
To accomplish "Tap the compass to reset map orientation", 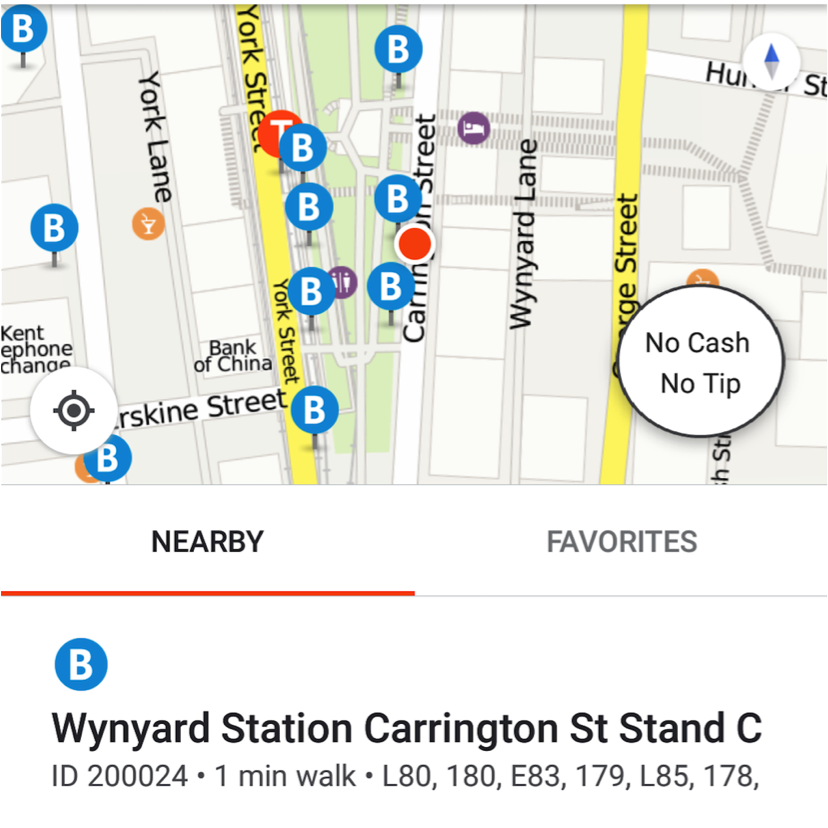I will [770, 62].
